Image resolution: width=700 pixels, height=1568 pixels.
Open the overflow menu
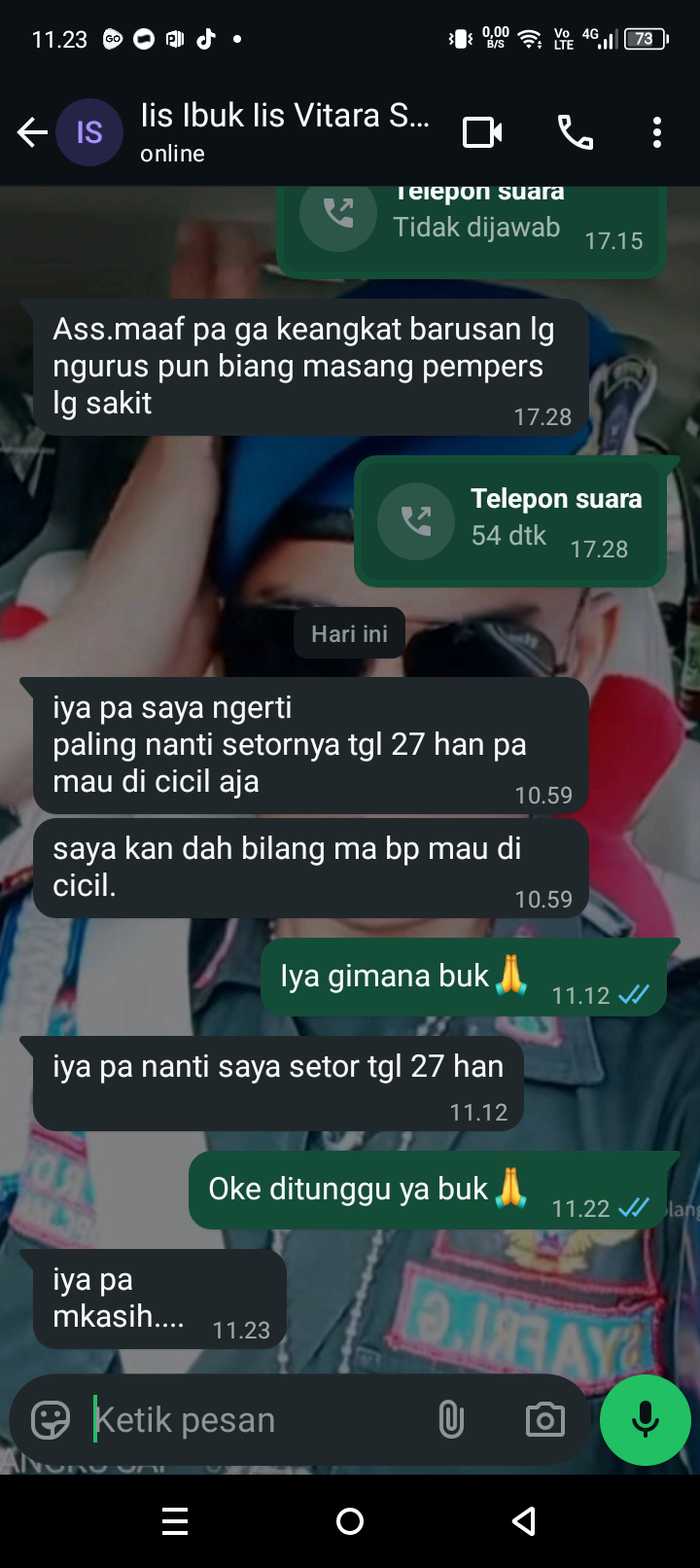pyautogui.click(x=657, y=132)
